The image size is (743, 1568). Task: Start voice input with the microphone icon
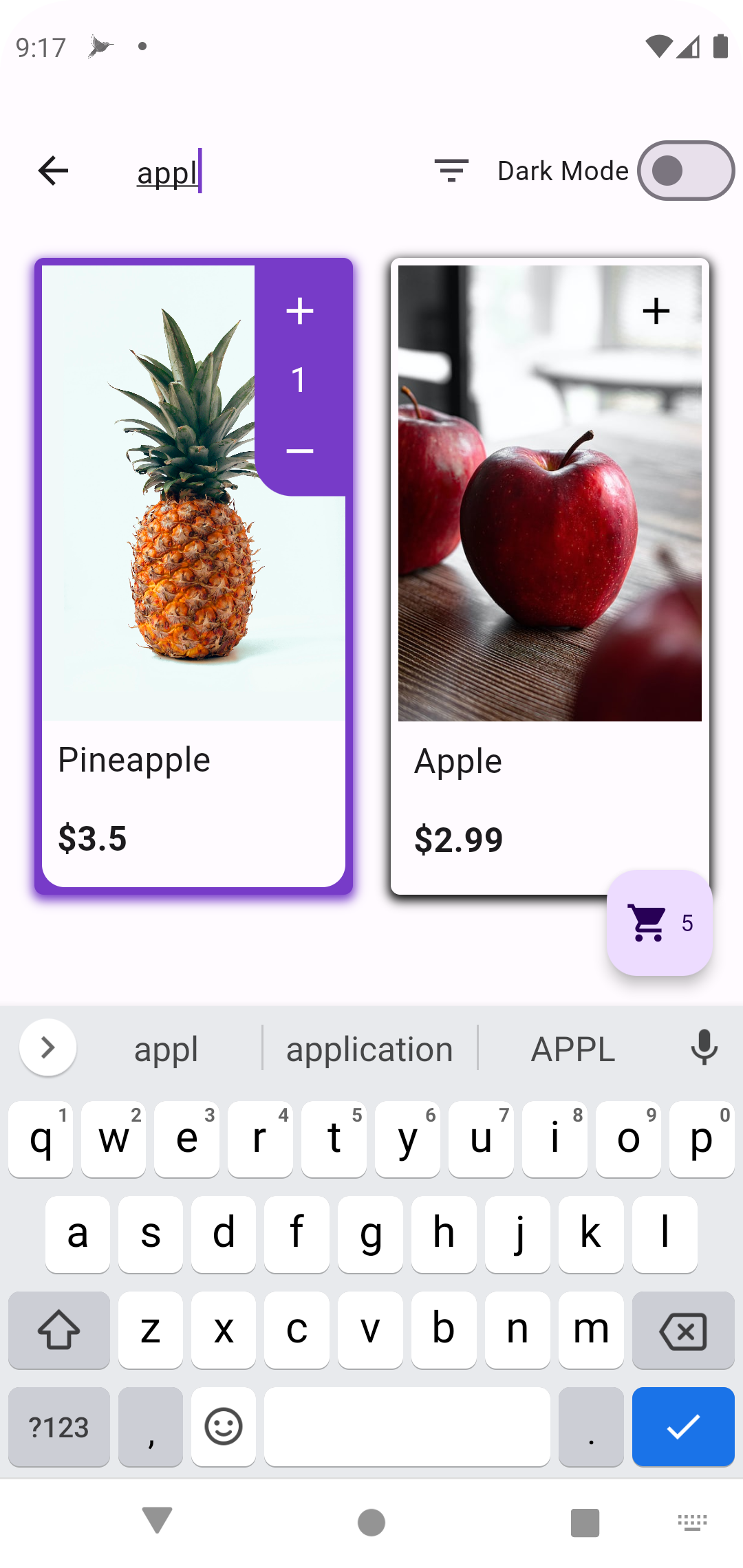click(x=704, y=1047)
